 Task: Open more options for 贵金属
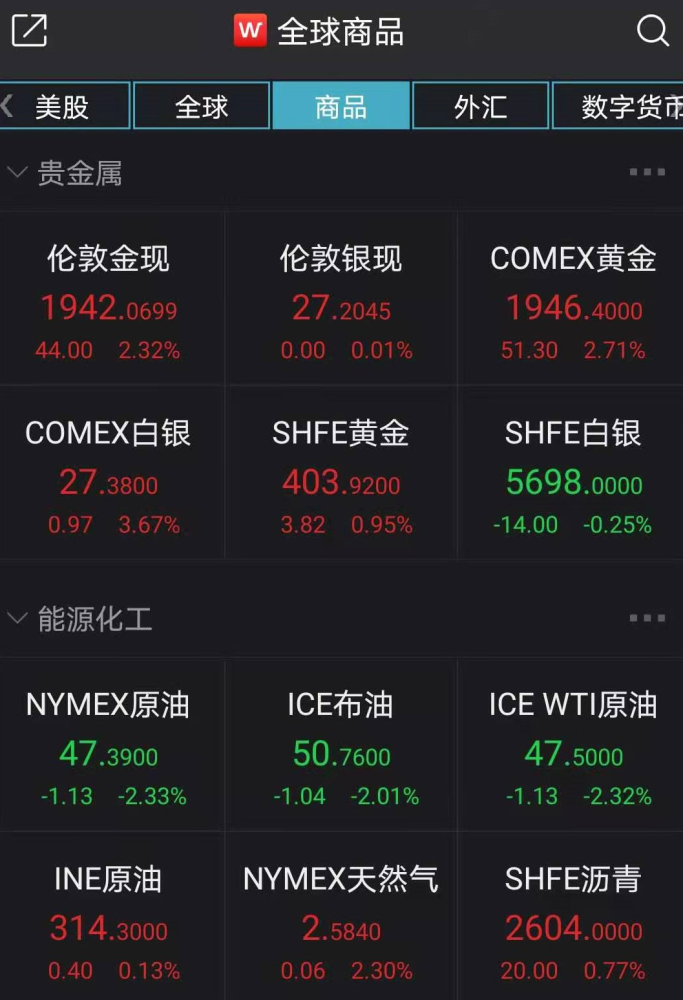(x=646, y=173)
